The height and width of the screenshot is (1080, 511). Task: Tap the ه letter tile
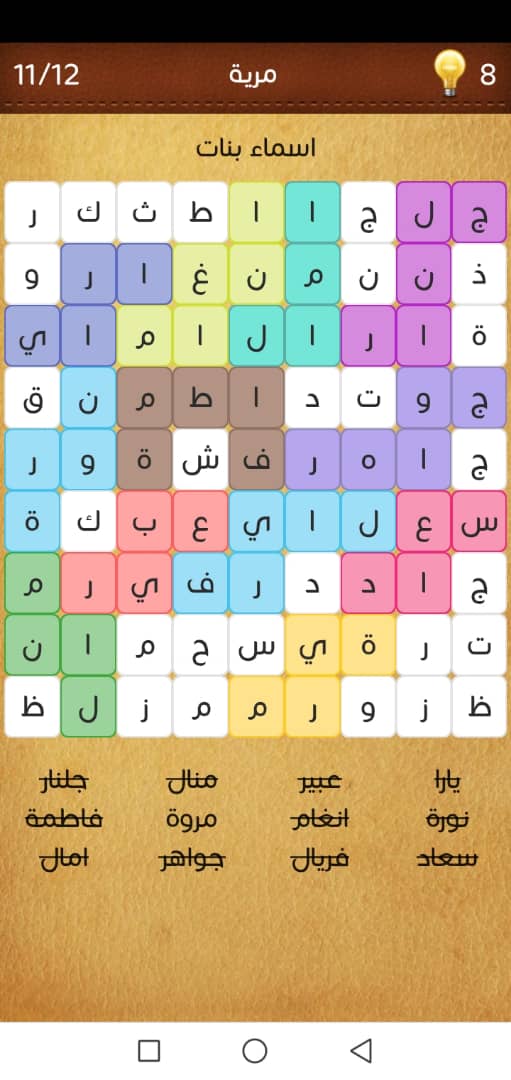[x=368, y=459]
